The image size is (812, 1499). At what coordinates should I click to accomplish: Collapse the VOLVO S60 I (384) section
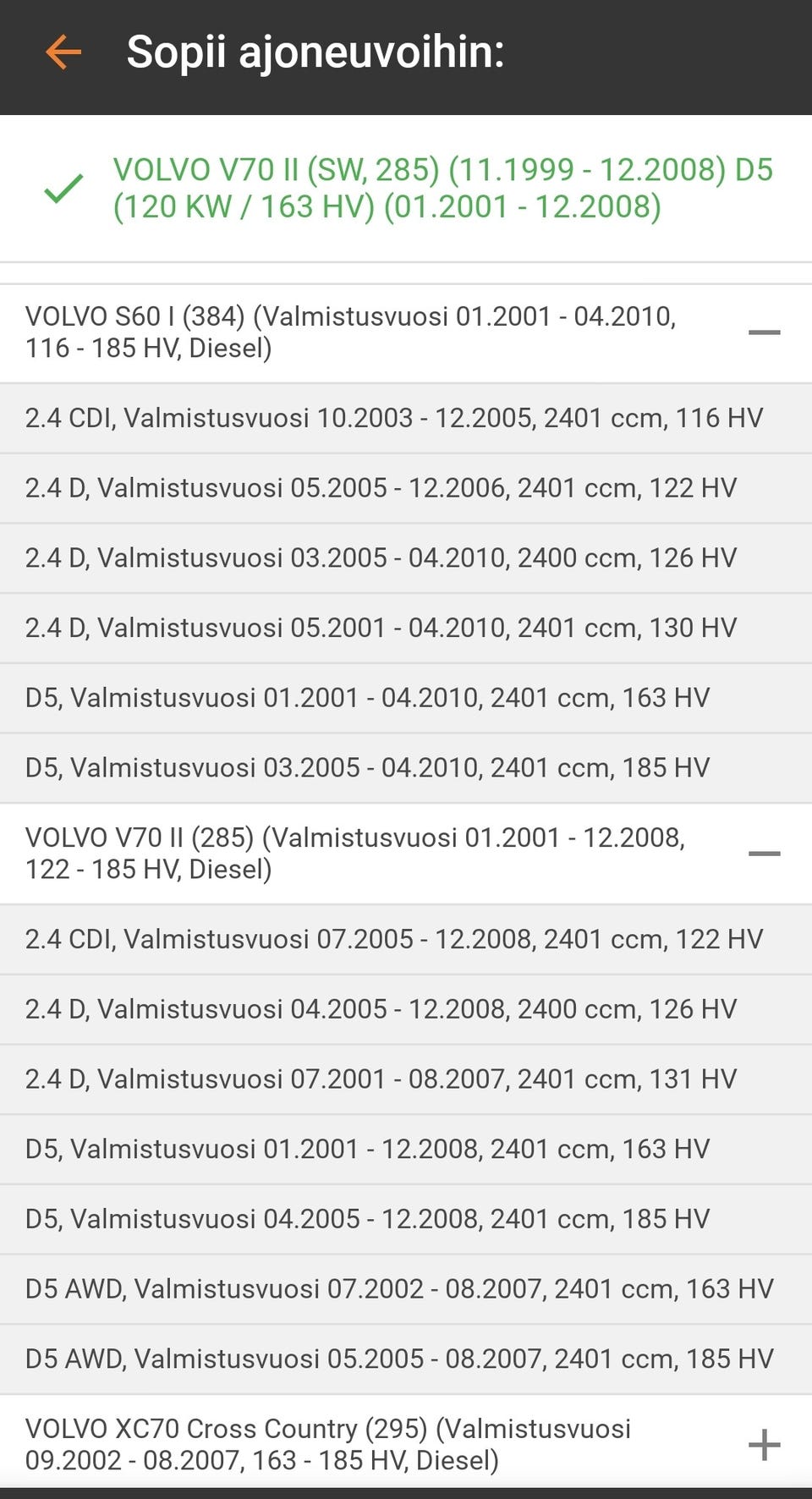pyautogui.click(x=764, y=332)
